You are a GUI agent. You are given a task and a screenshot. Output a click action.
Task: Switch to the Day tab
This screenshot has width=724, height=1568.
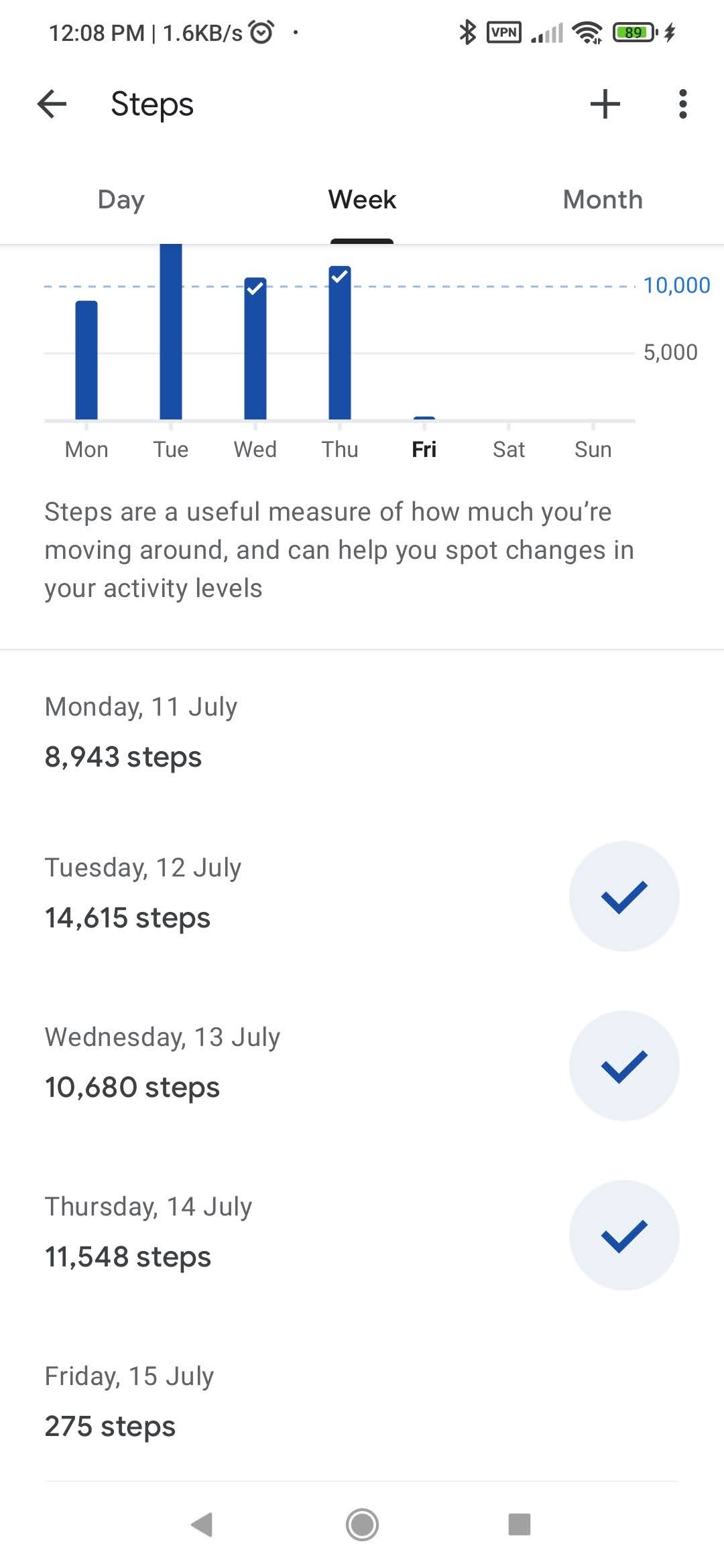121,200
